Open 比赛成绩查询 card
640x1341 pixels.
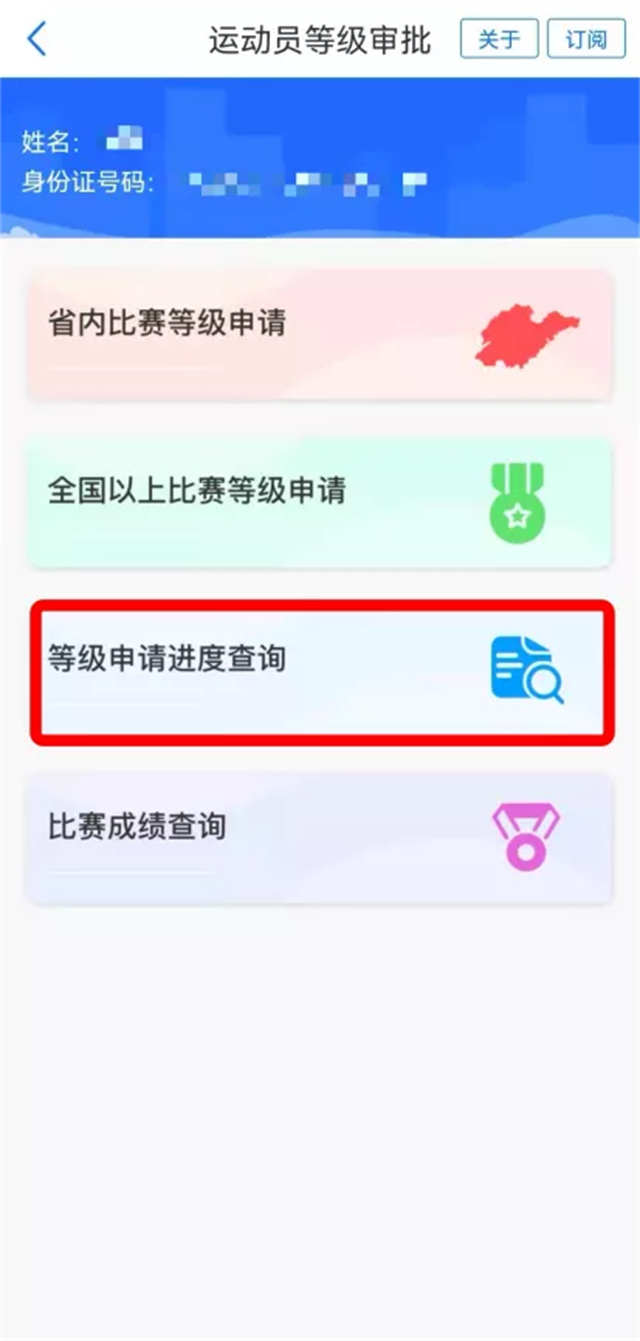tap(319, 839)
